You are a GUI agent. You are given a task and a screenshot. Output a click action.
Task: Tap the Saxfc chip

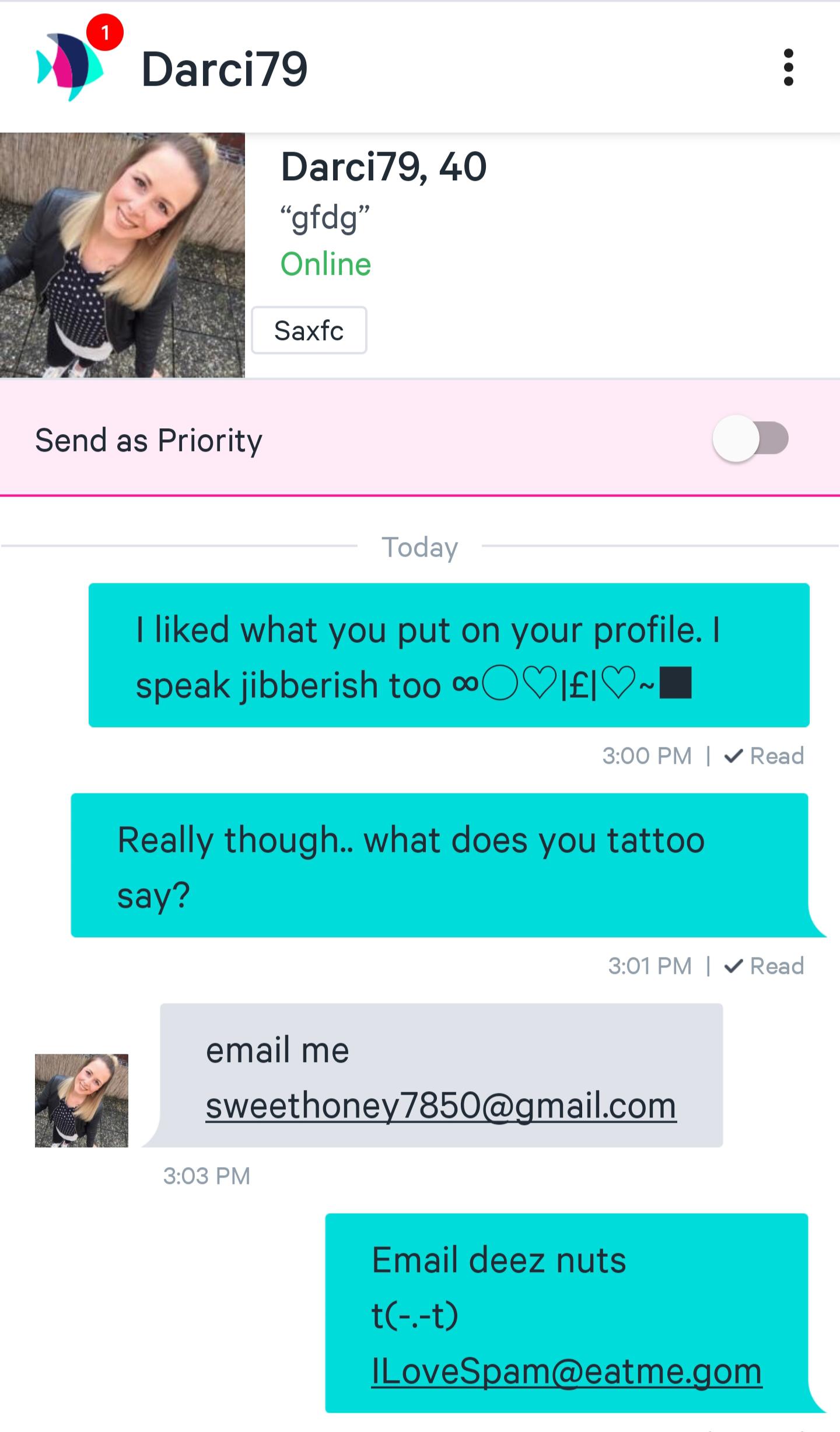click(309, 330)
